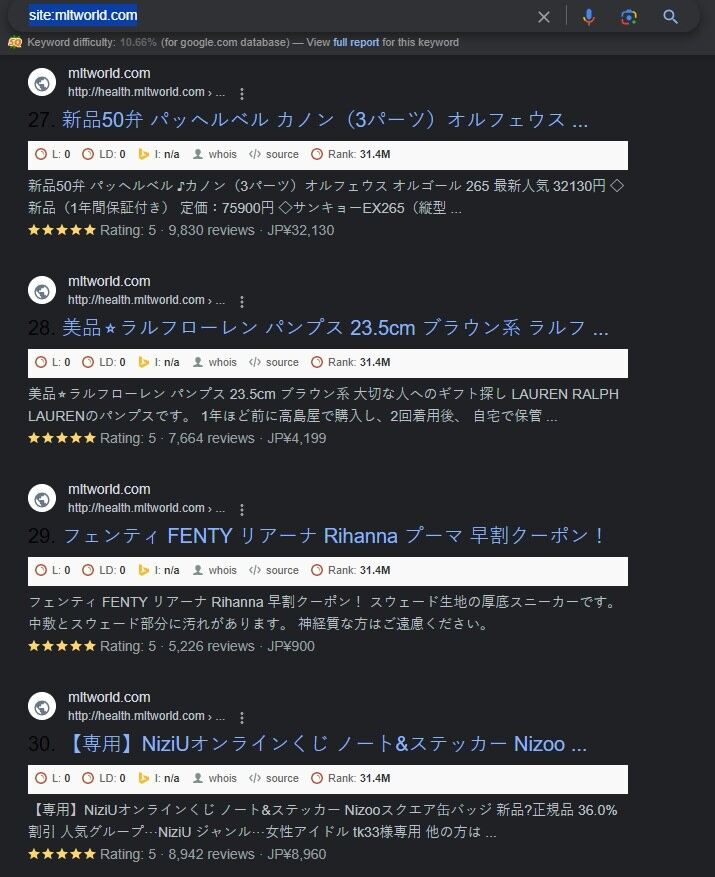Open result 27 about パッヘルベル カノン
Screen dimensions: 715x877
325,120
